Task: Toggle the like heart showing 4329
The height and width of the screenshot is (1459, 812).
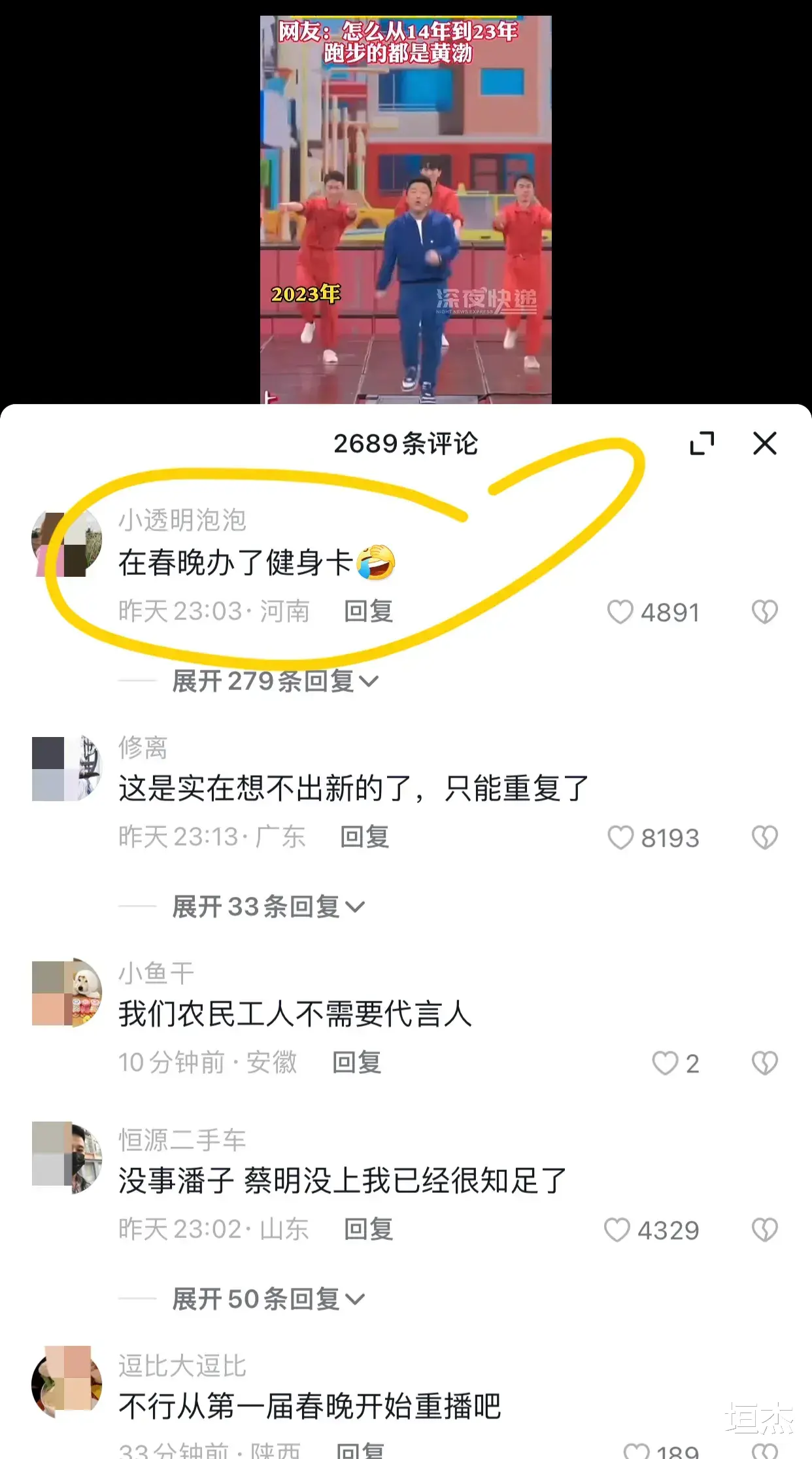Action: pos(619,1230)
